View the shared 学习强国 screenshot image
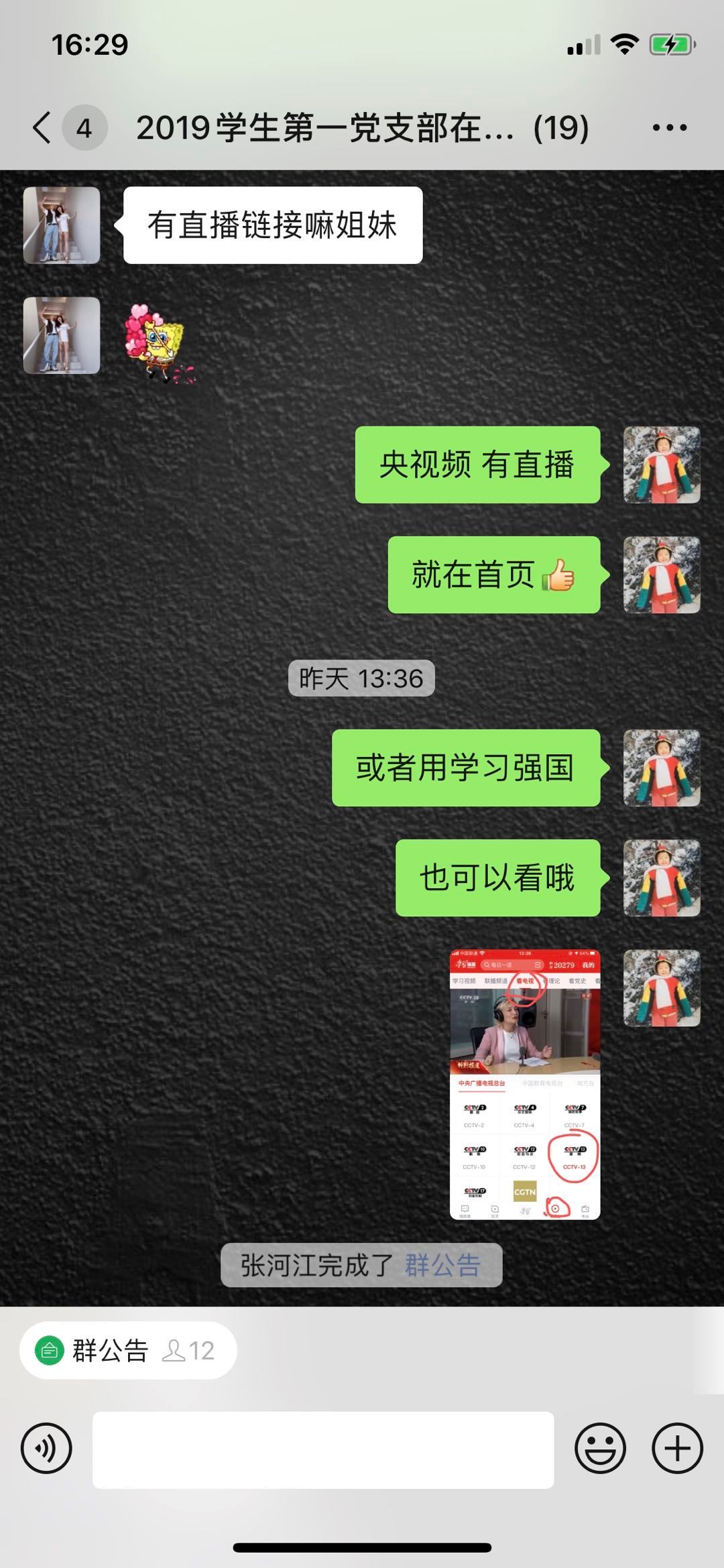 525,1084
